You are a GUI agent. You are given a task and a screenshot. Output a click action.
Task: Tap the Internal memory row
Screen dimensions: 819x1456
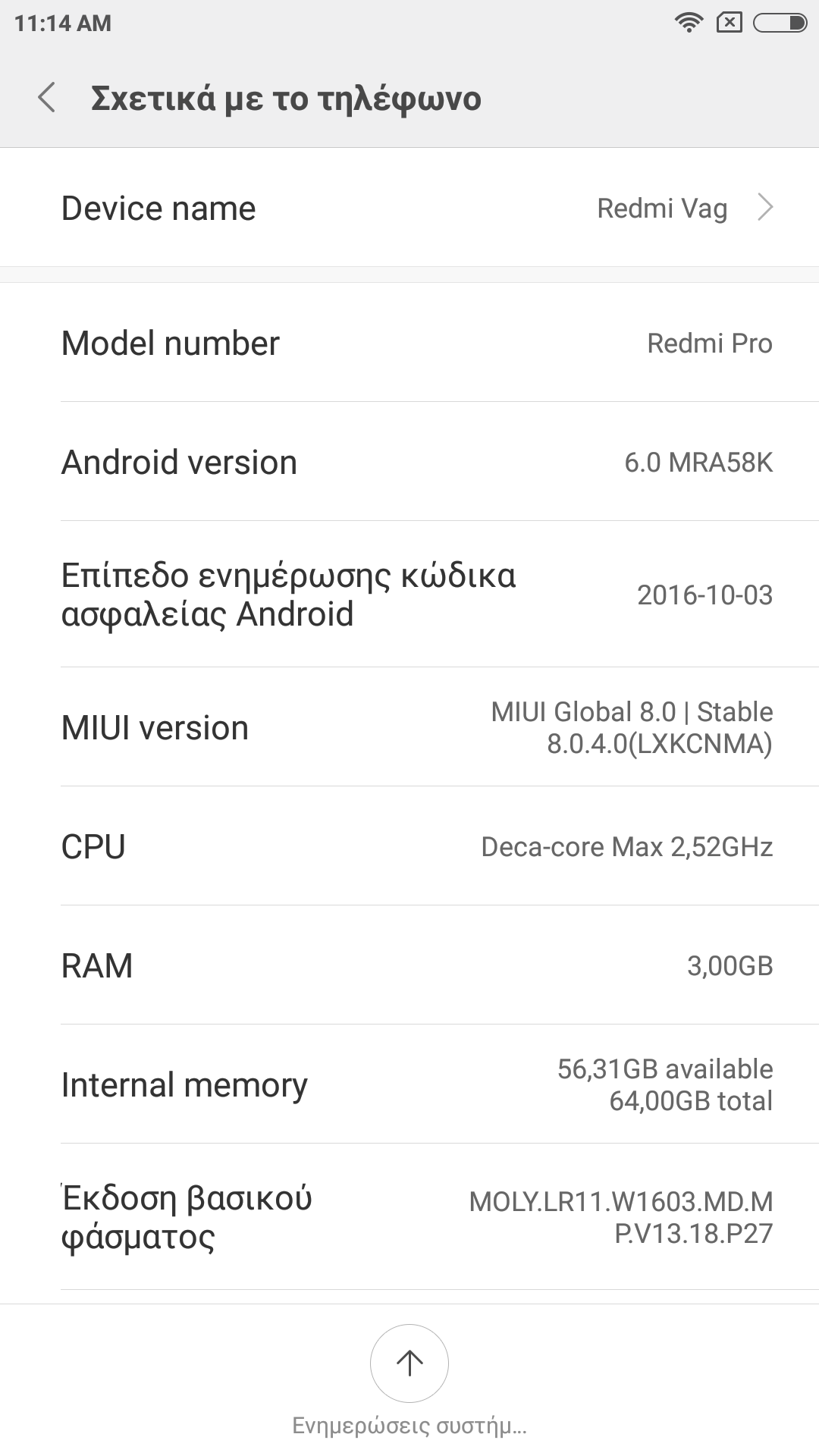point(409,1084)
